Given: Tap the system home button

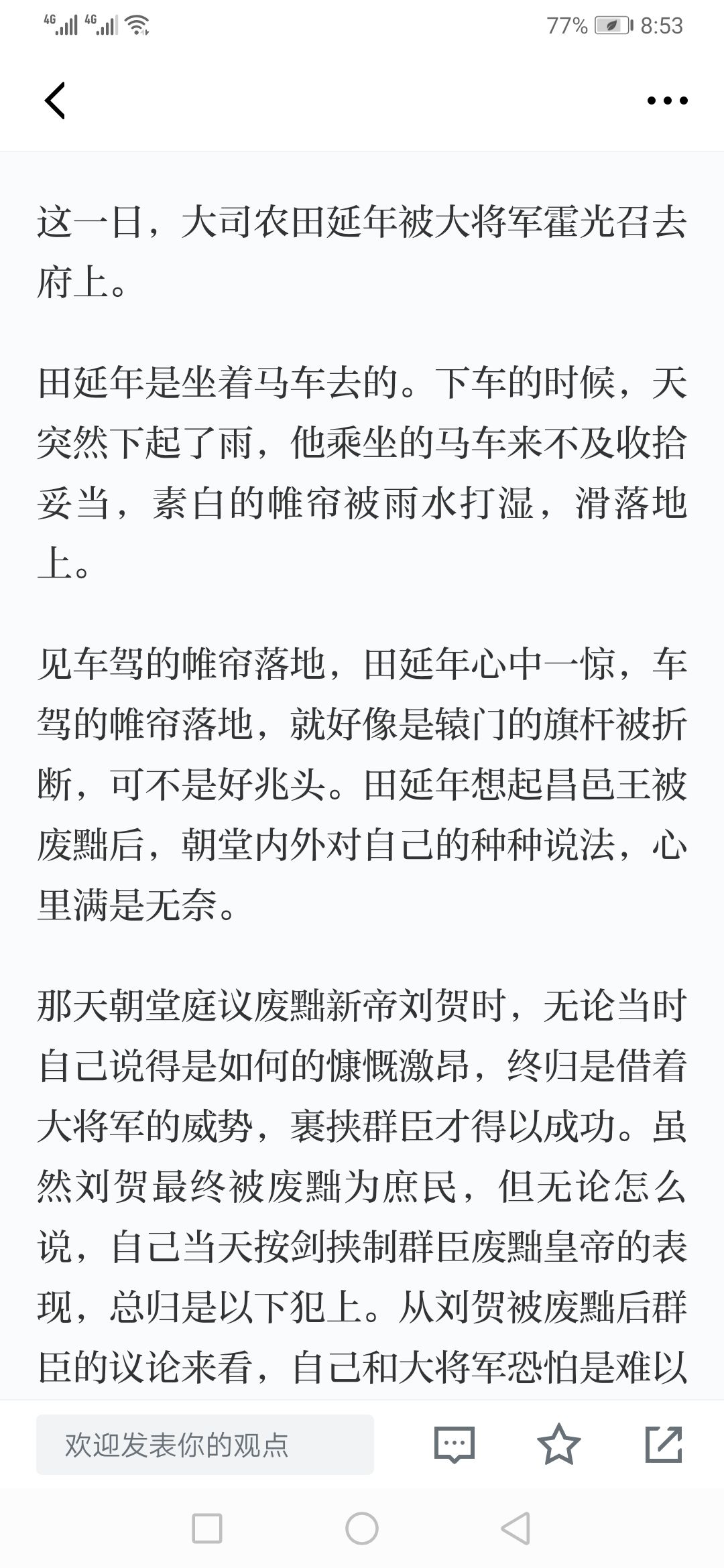Looking at the screenshot, I should [362, 1529].
